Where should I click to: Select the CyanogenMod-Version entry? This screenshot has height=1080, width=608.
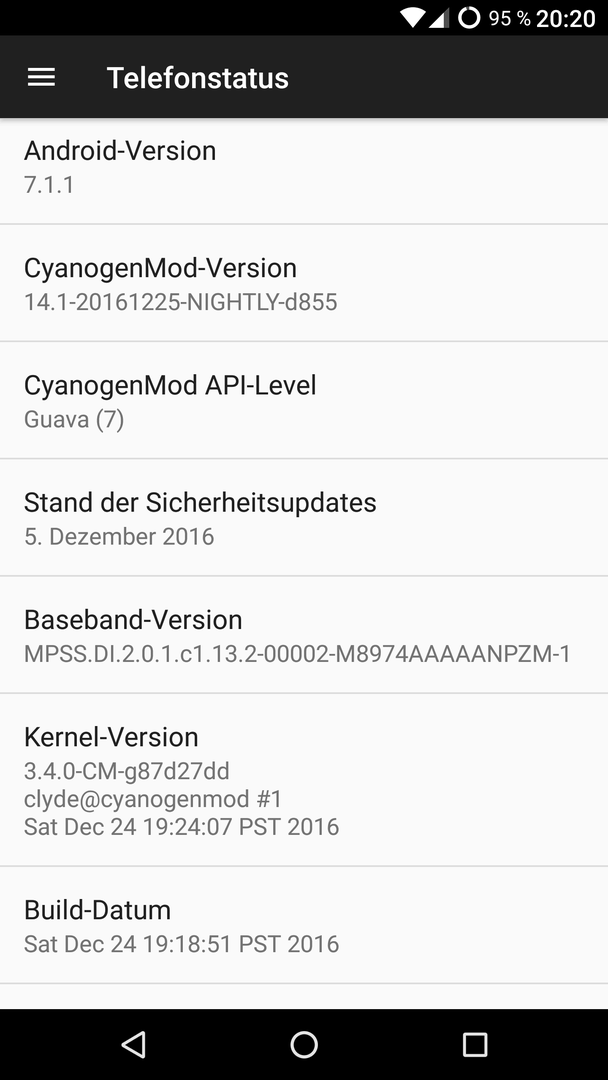click(304, 283)
